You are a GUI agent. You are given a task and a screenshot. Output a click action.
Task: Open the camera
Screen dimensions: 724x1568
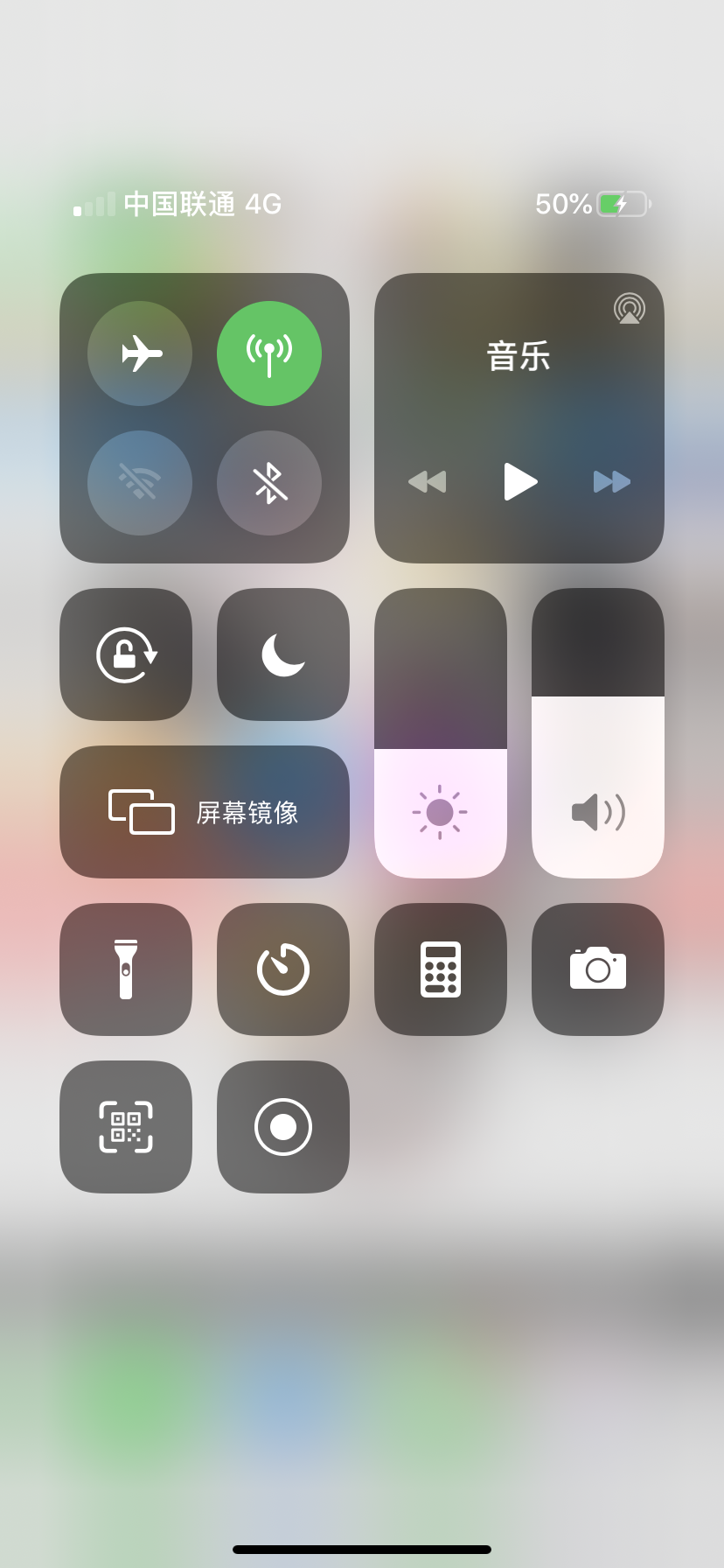[598, 969]
